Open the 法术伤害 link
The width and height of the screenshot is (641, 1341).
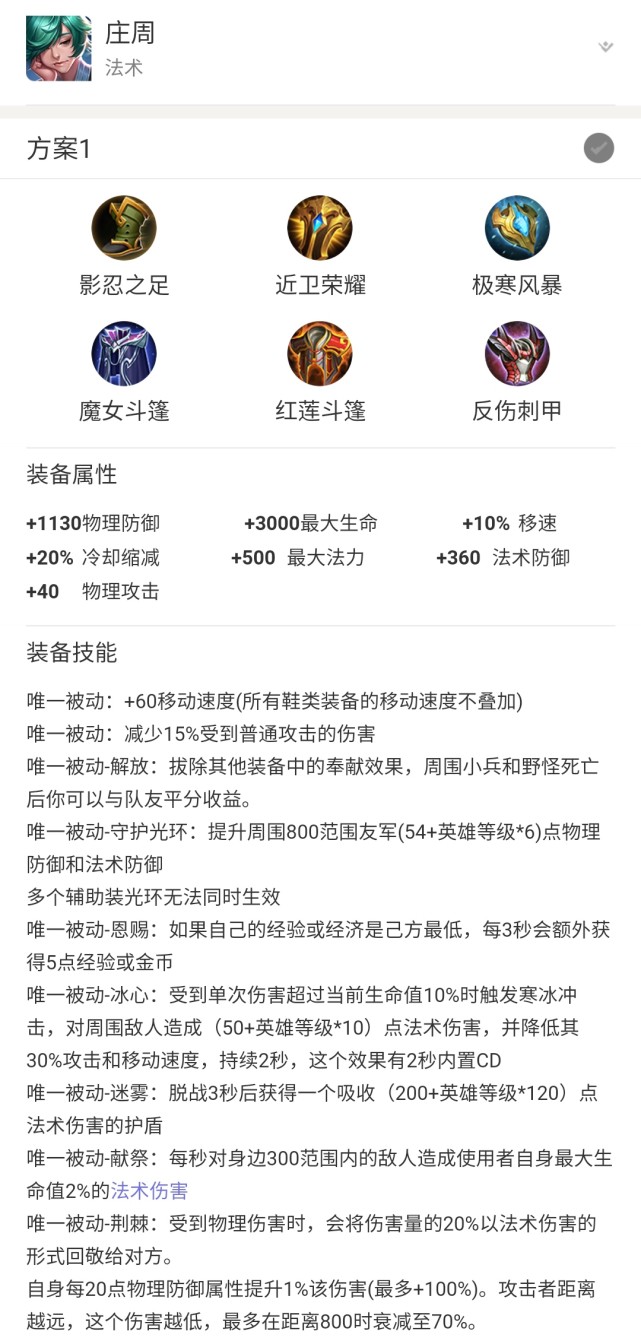pyautogui.click(x=149, y=1191)
